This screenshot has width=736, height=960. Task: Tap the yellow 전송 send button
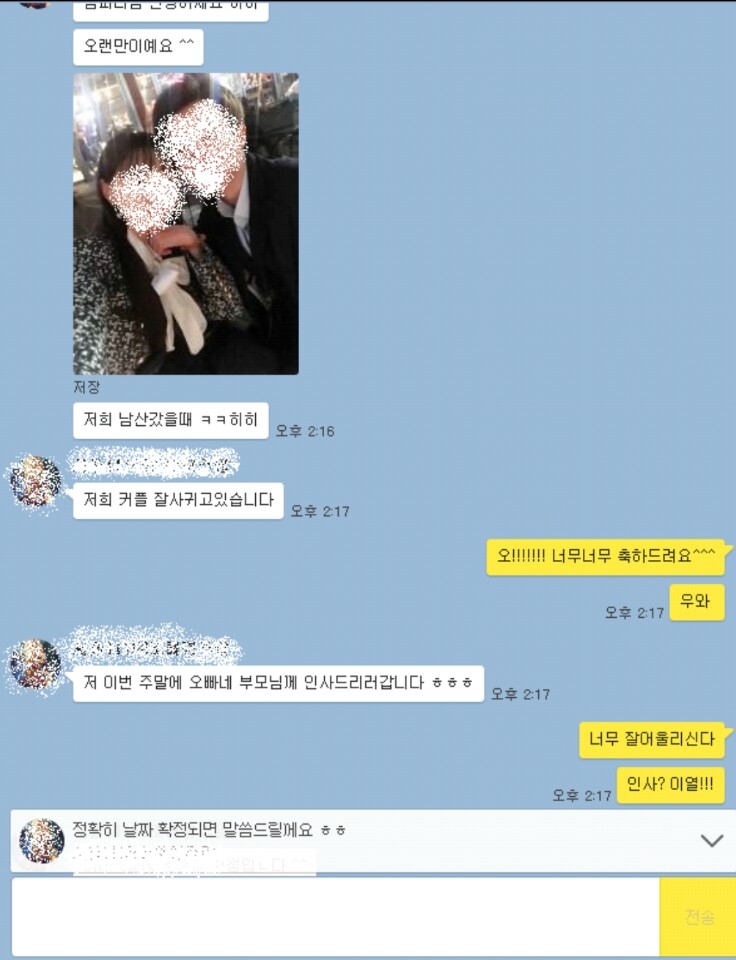pos(698,916)
